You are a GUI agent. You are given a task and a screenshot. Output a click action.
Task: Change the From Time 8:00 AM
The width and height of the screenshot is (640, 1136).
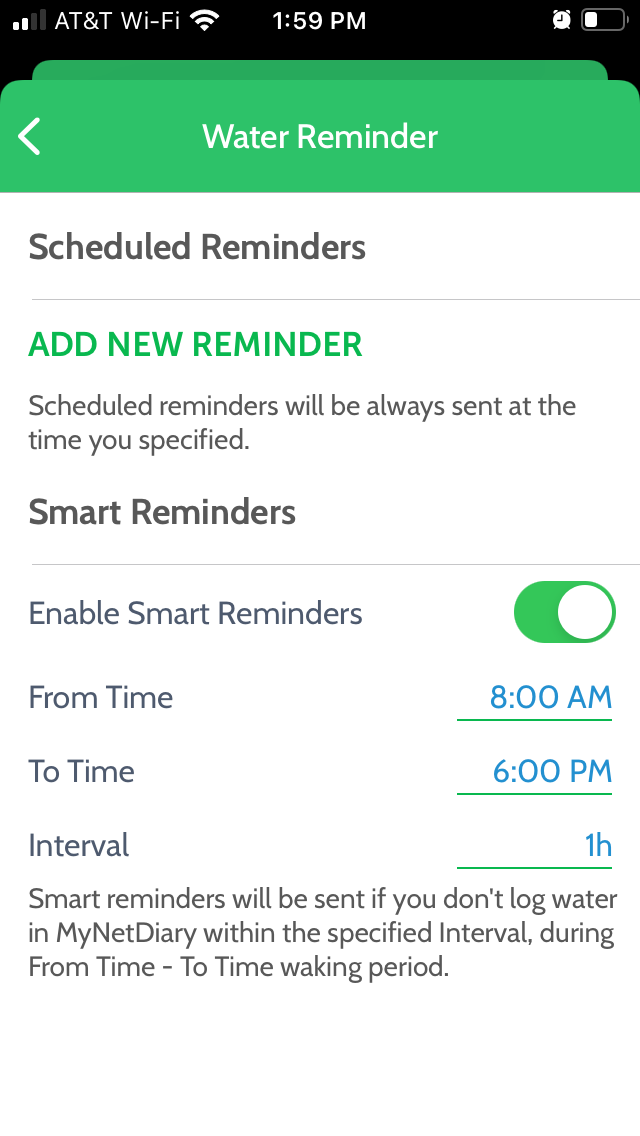[x=534, y=698]
